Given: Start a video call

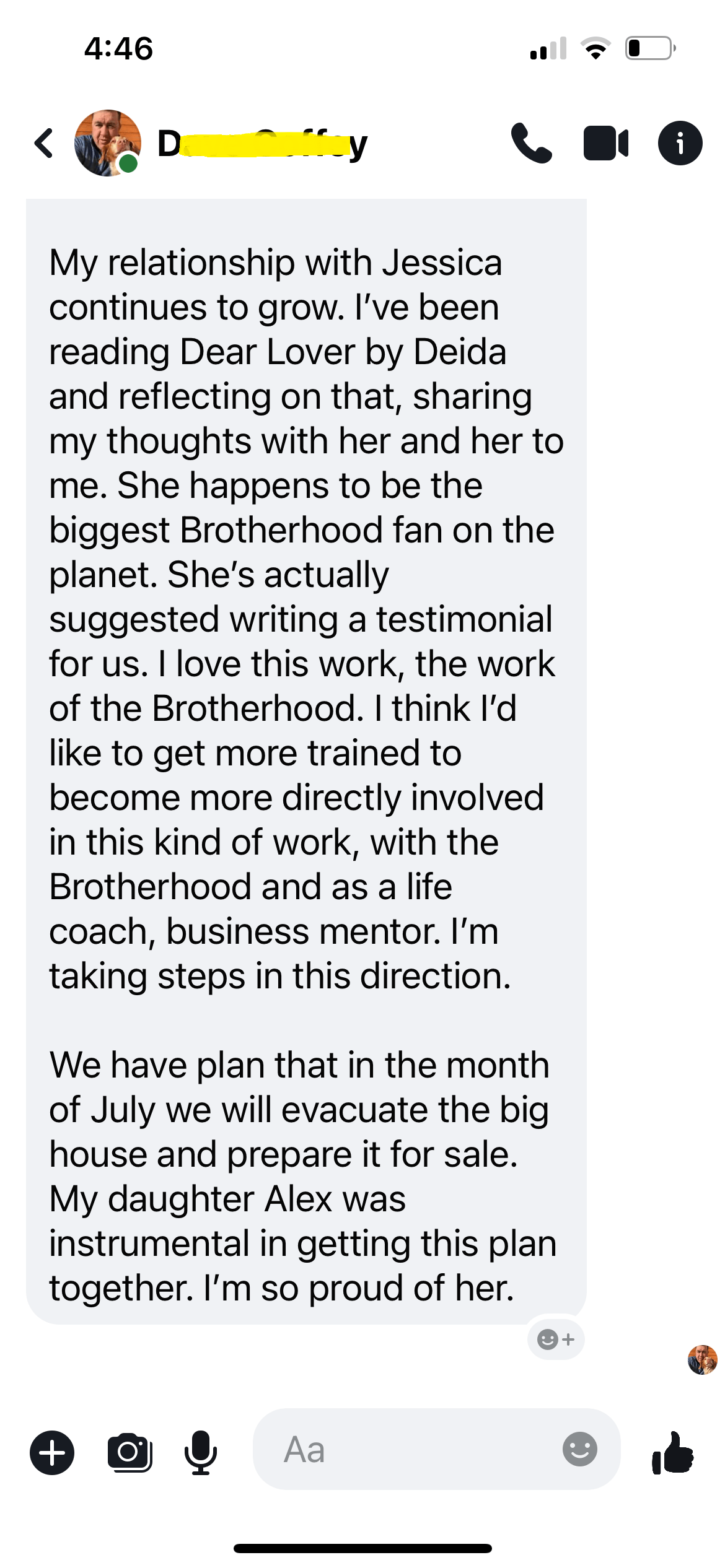Looking at the screenshot, I should pos(605,143).
